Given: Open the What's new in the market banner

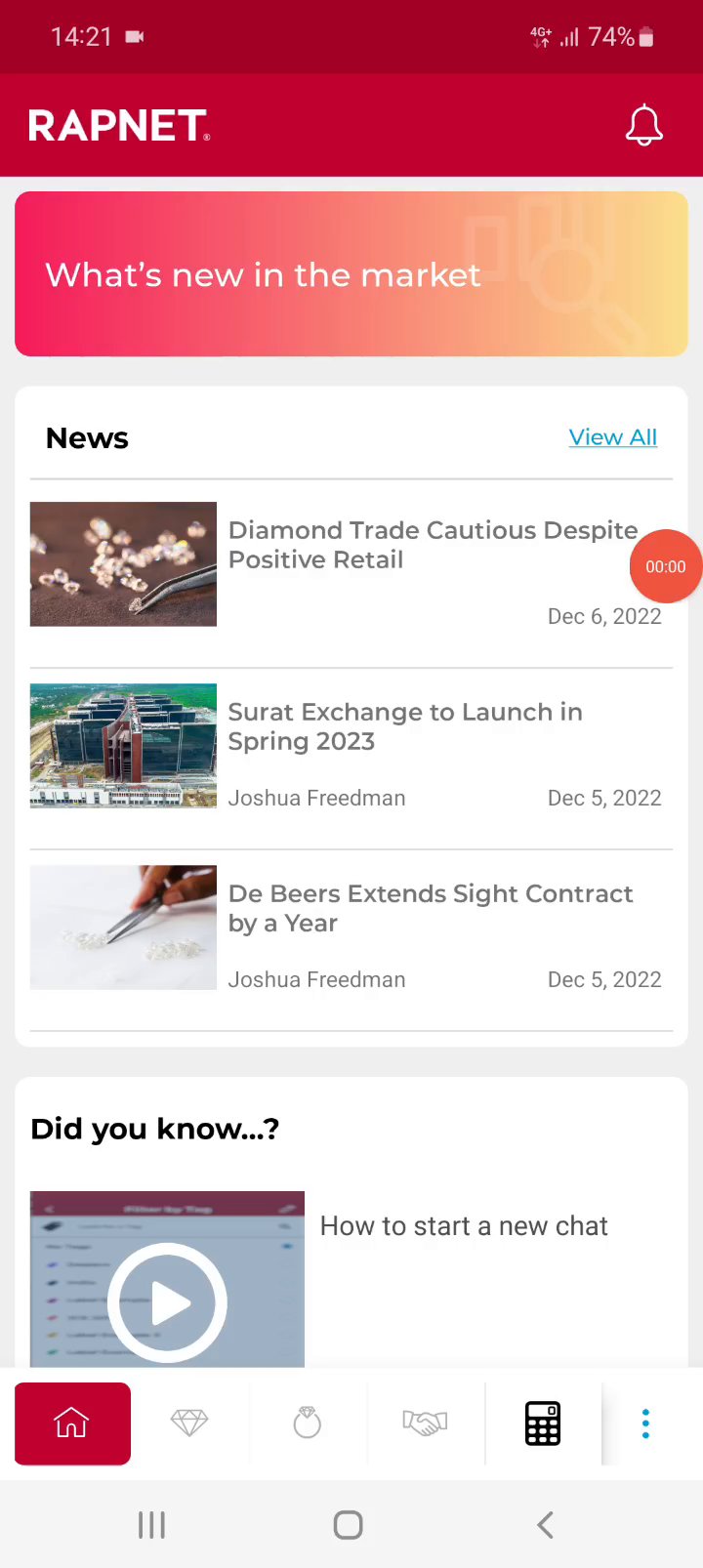Looking at the screenshot, I should click(351, 274).
